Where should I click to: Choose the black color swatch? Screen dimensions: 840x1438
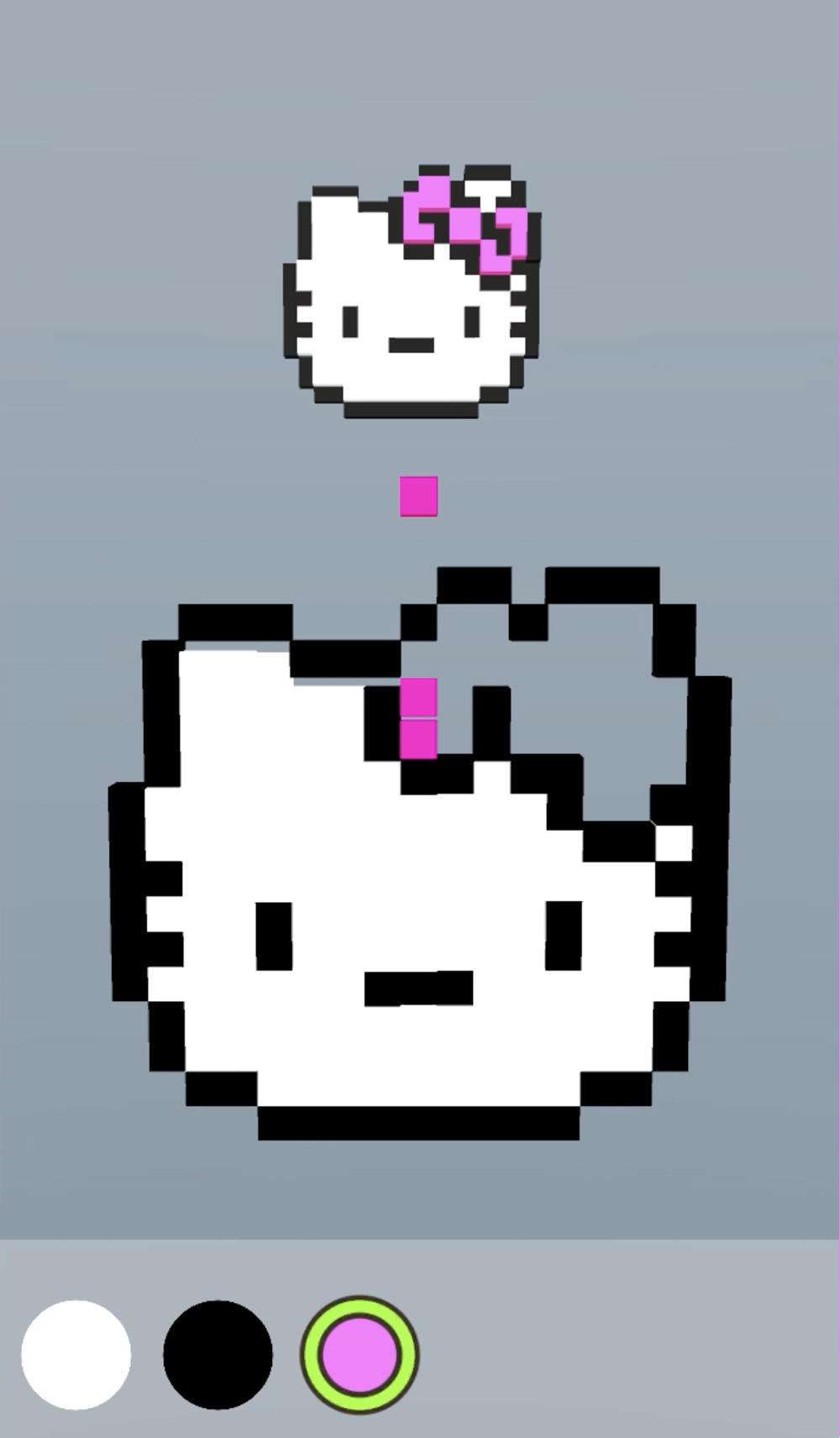click(218, 1354)
